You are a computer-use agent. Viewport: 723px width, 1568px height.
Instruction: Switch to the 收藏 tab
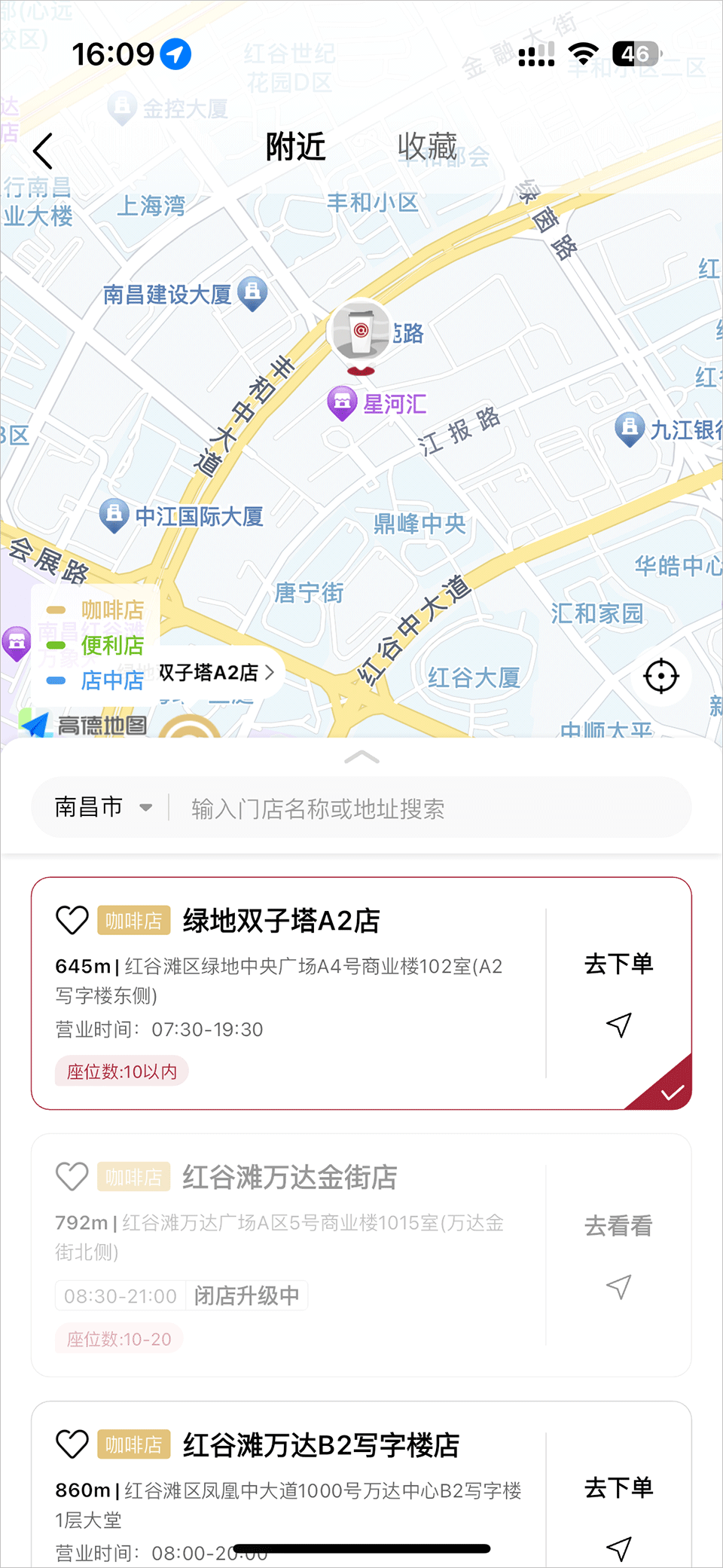[427, 147]
